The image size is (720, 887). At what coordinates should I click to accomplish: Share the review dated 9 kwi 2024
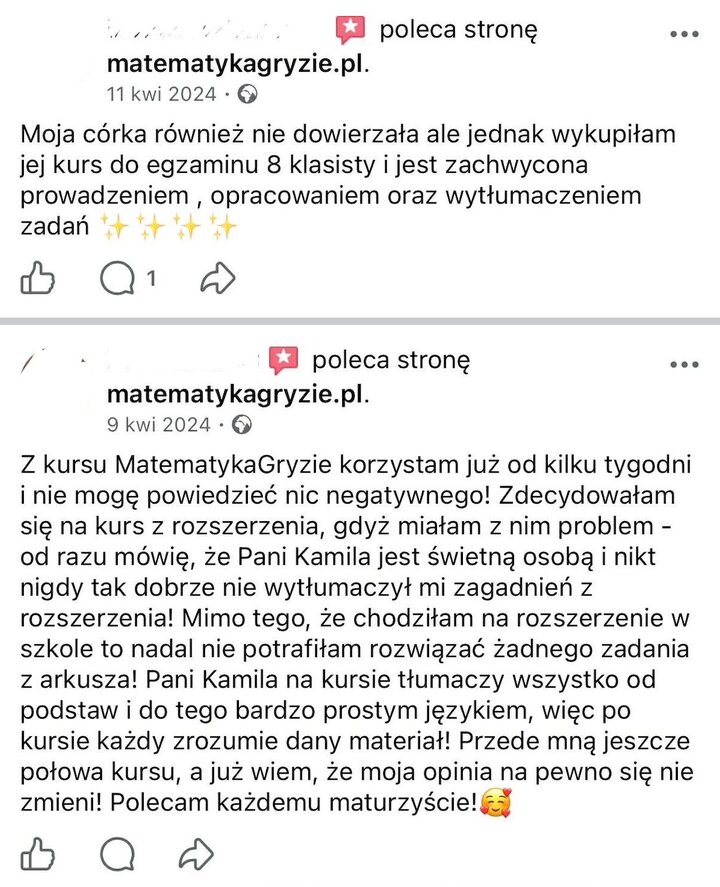click(198, 853)
